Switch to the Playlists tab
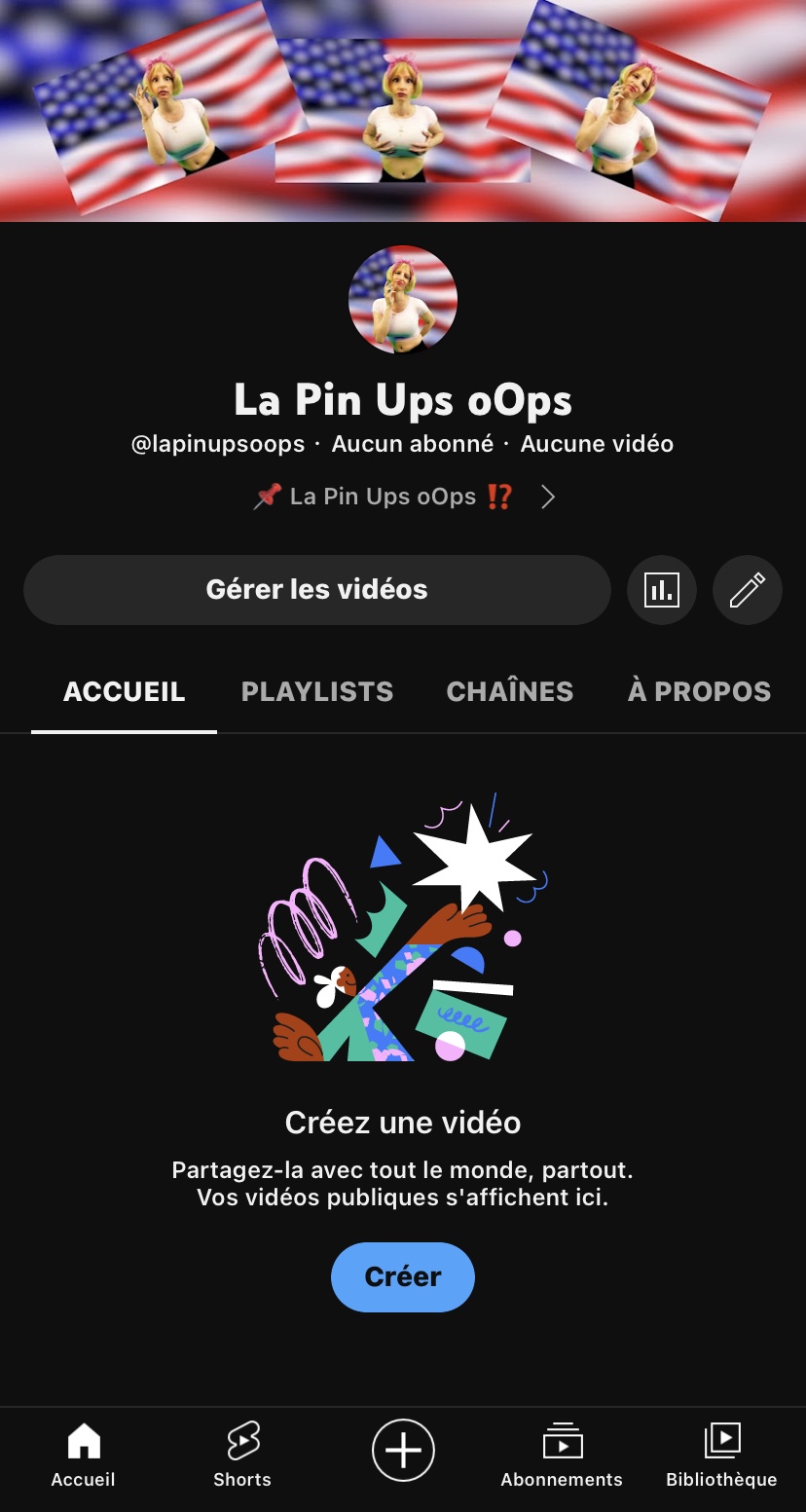Viewport: 806px width, 1512px height. pos(317,691)
